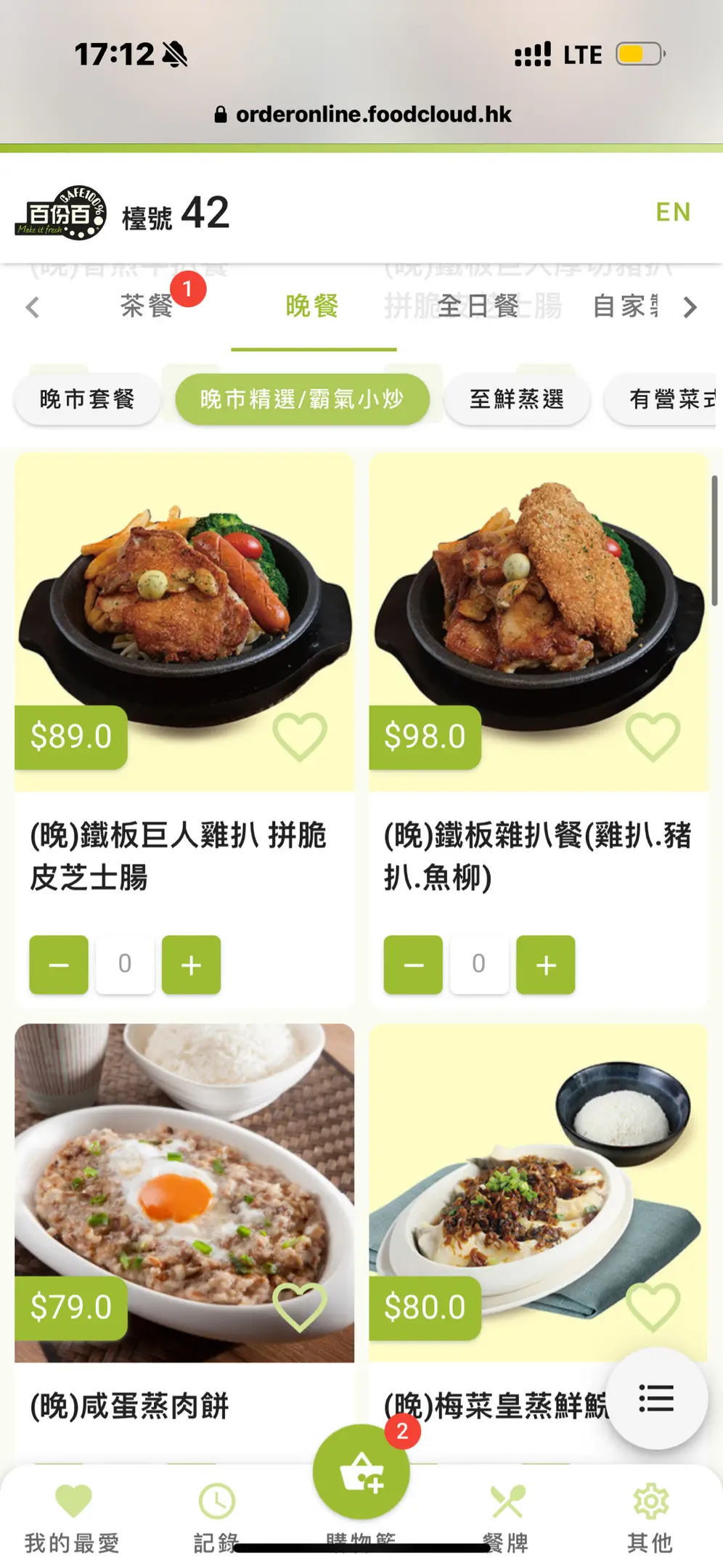Show previous menu categories with left arrow
This screenshot has height=1568, width=723.
pyautogui.click(x=33, y=307)
